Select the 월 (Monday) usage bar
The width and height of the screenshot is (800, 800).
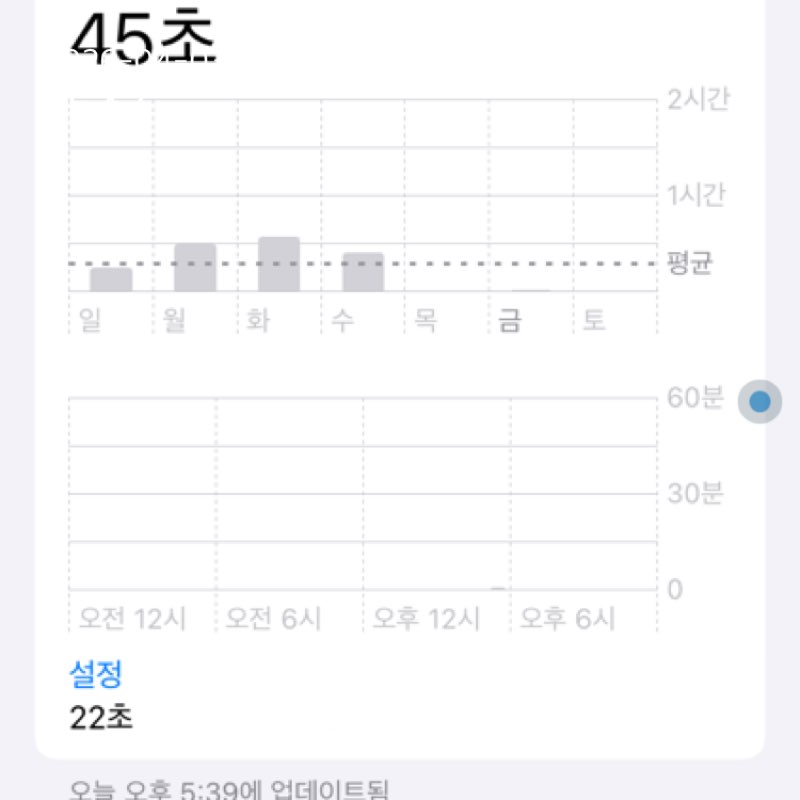(195, 268)
